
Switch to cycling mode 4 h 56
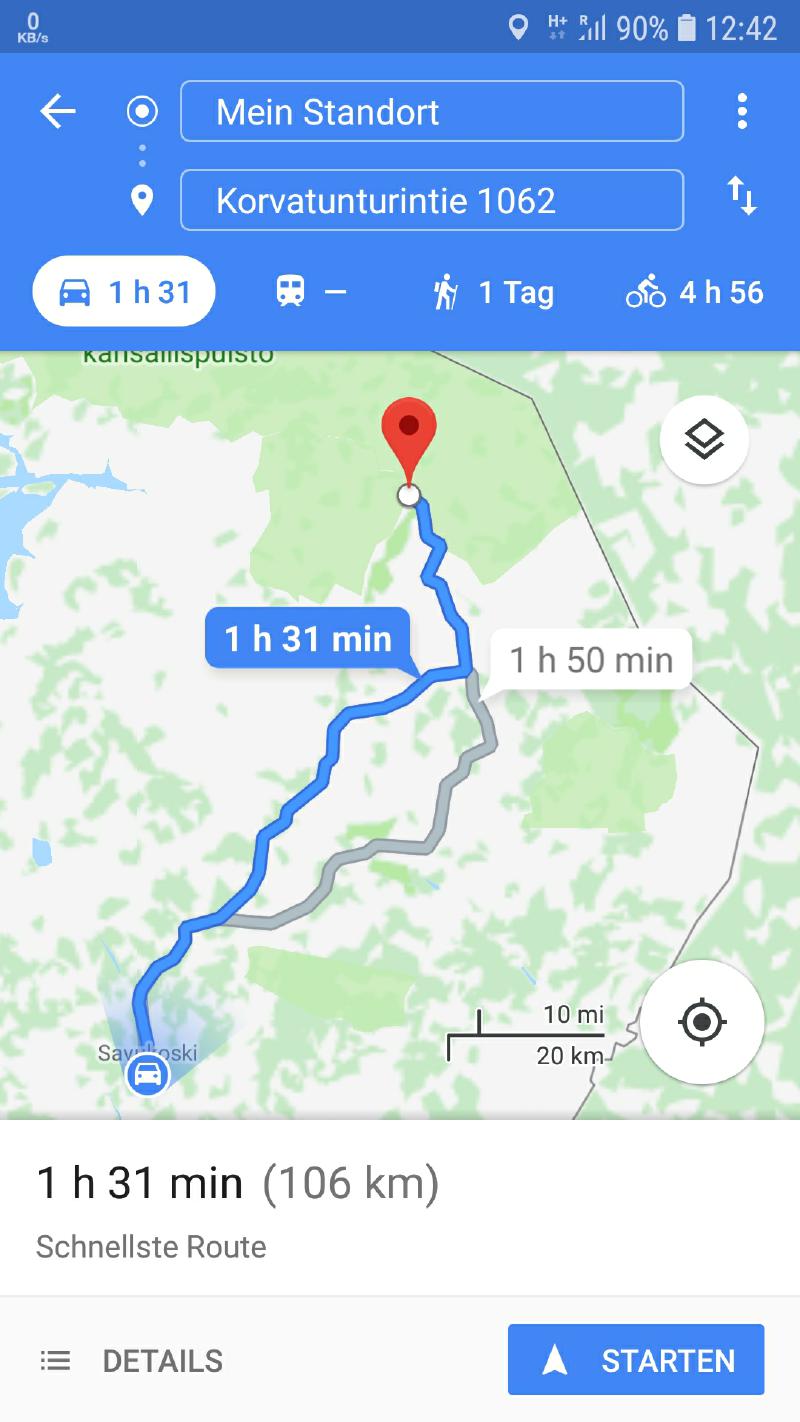pos(694,292)
